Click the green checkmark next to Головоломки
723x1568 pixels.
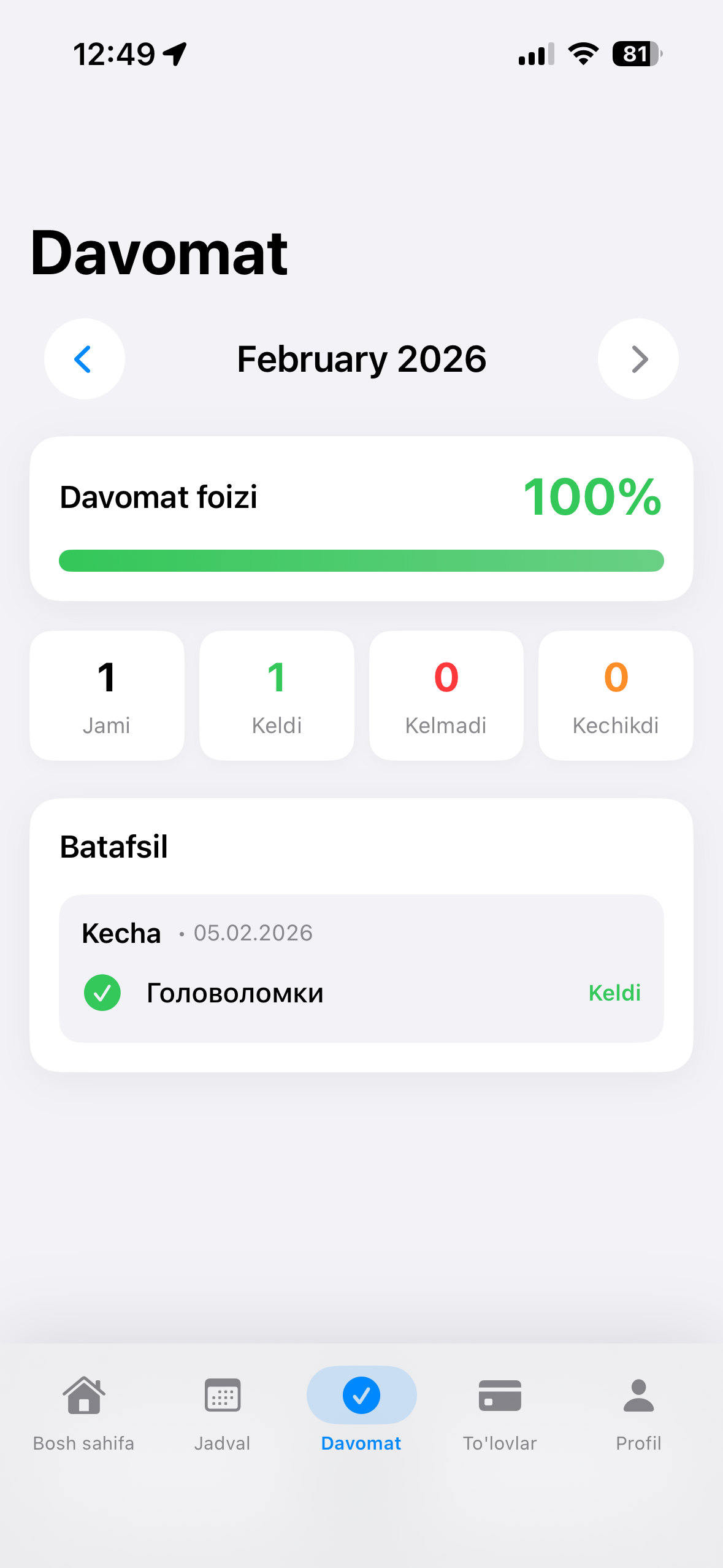[102, 992]
